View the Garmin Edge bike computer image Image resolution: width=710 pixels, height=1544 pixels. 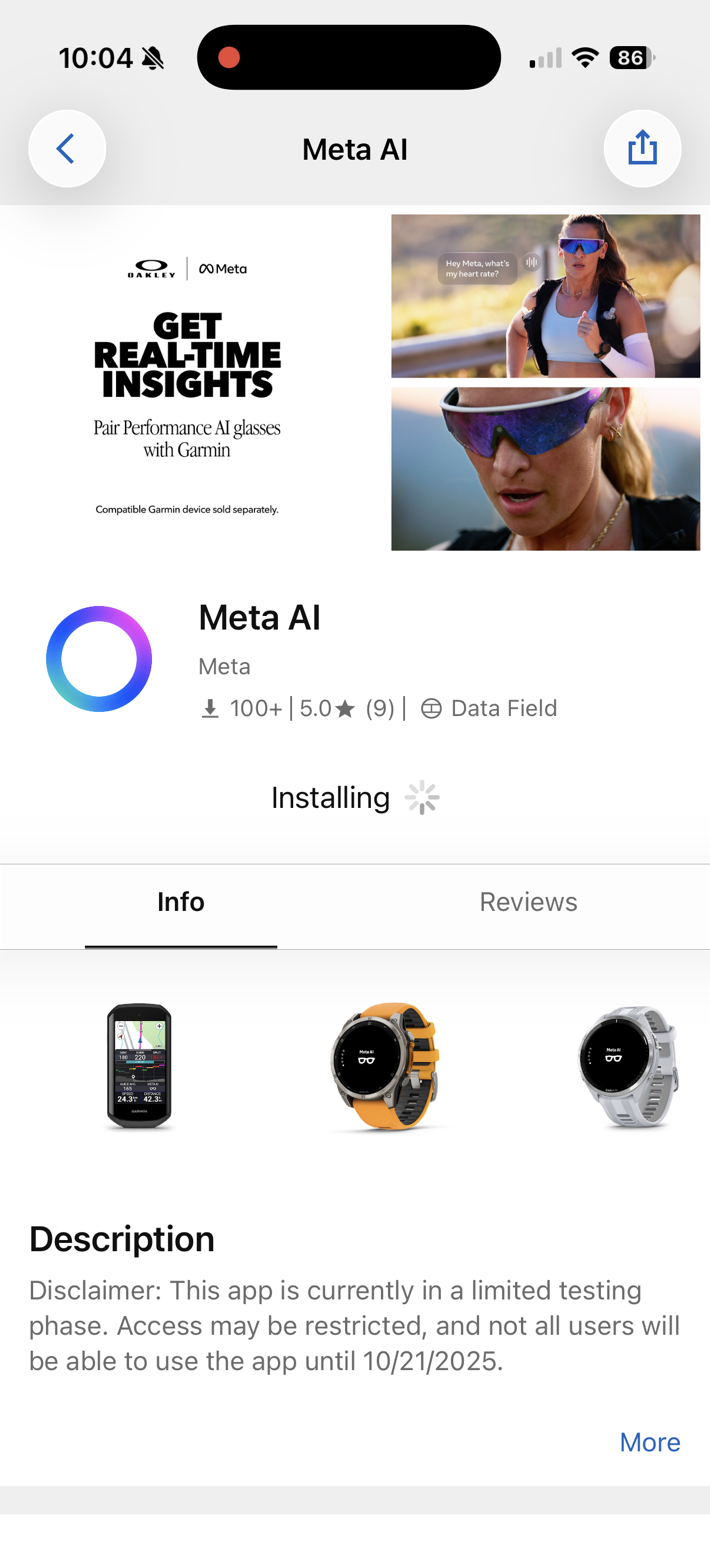[x=139, y=1067]
